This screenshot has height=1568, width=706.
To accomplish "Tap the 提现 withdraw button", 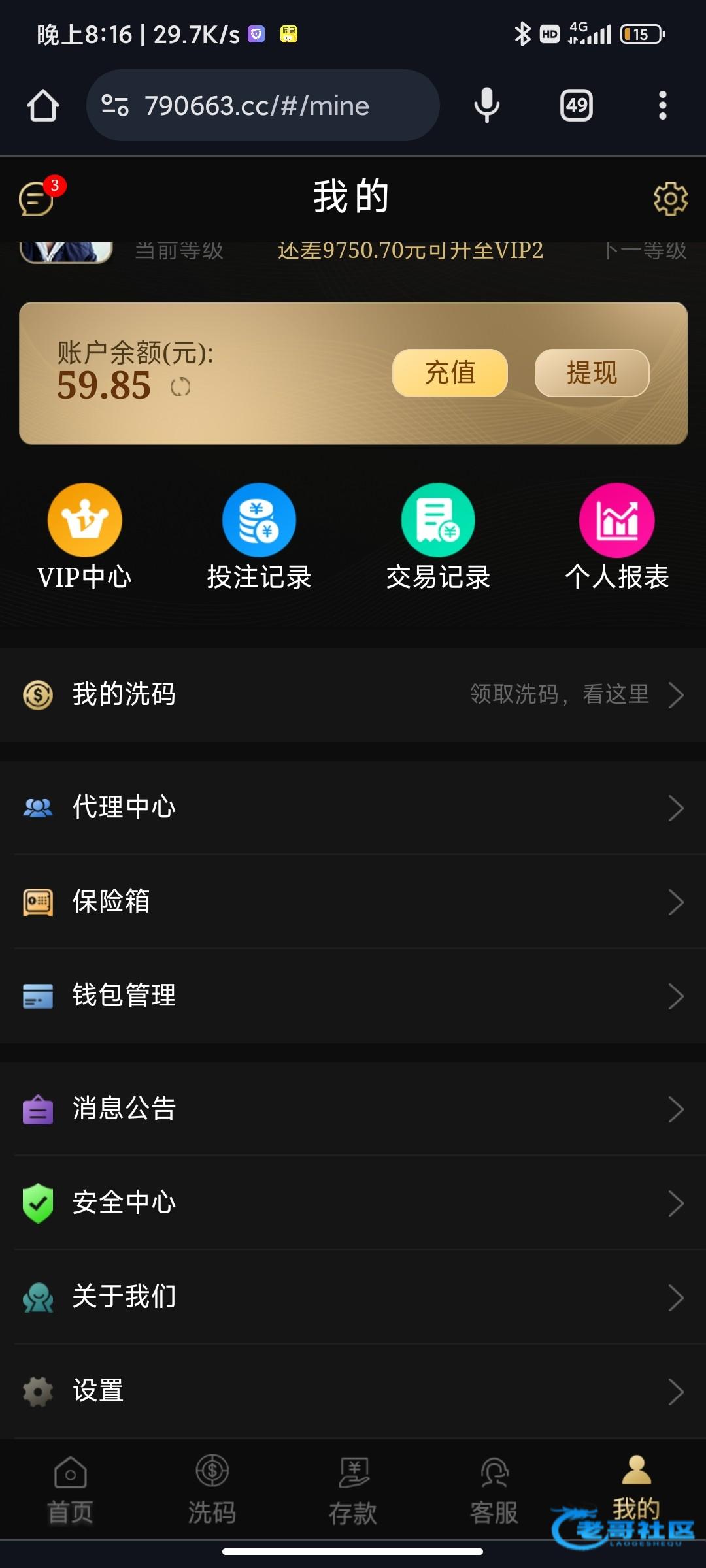I will [592, 372].
